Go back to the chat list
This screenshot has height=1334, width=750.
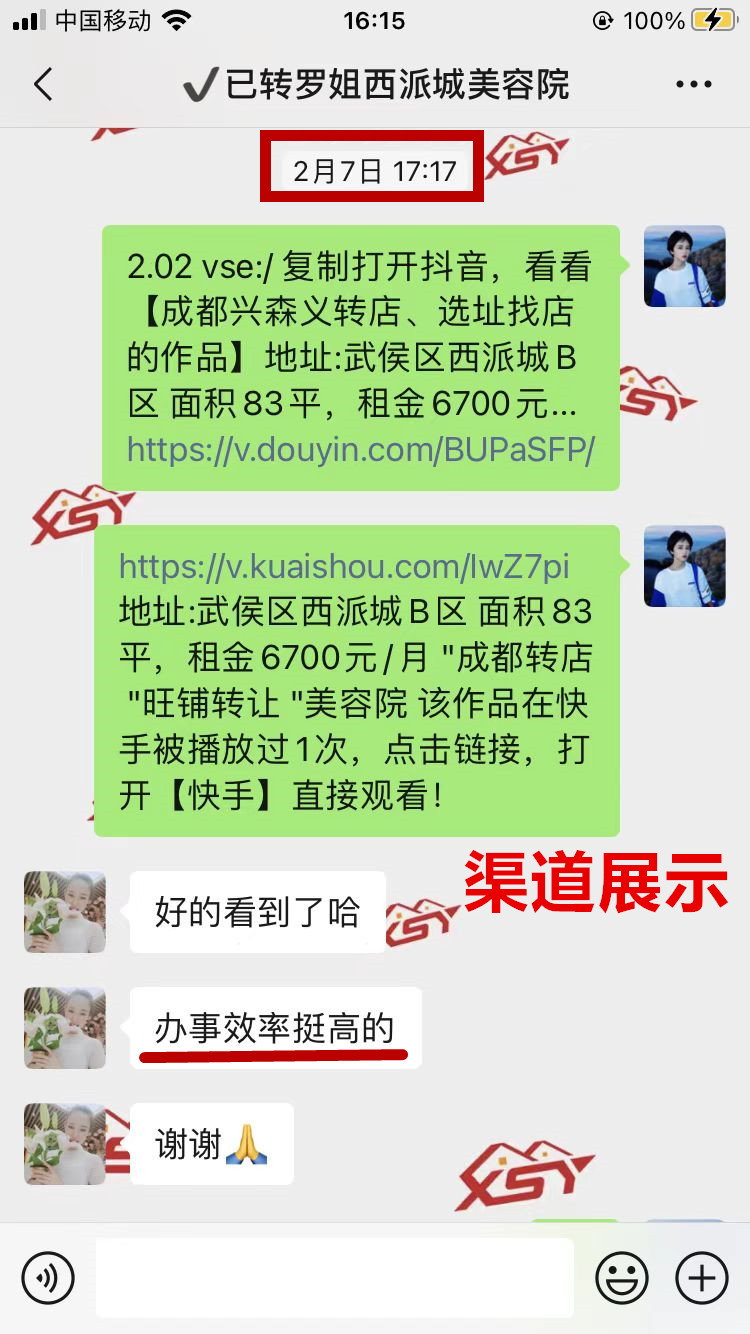[42, 85]
